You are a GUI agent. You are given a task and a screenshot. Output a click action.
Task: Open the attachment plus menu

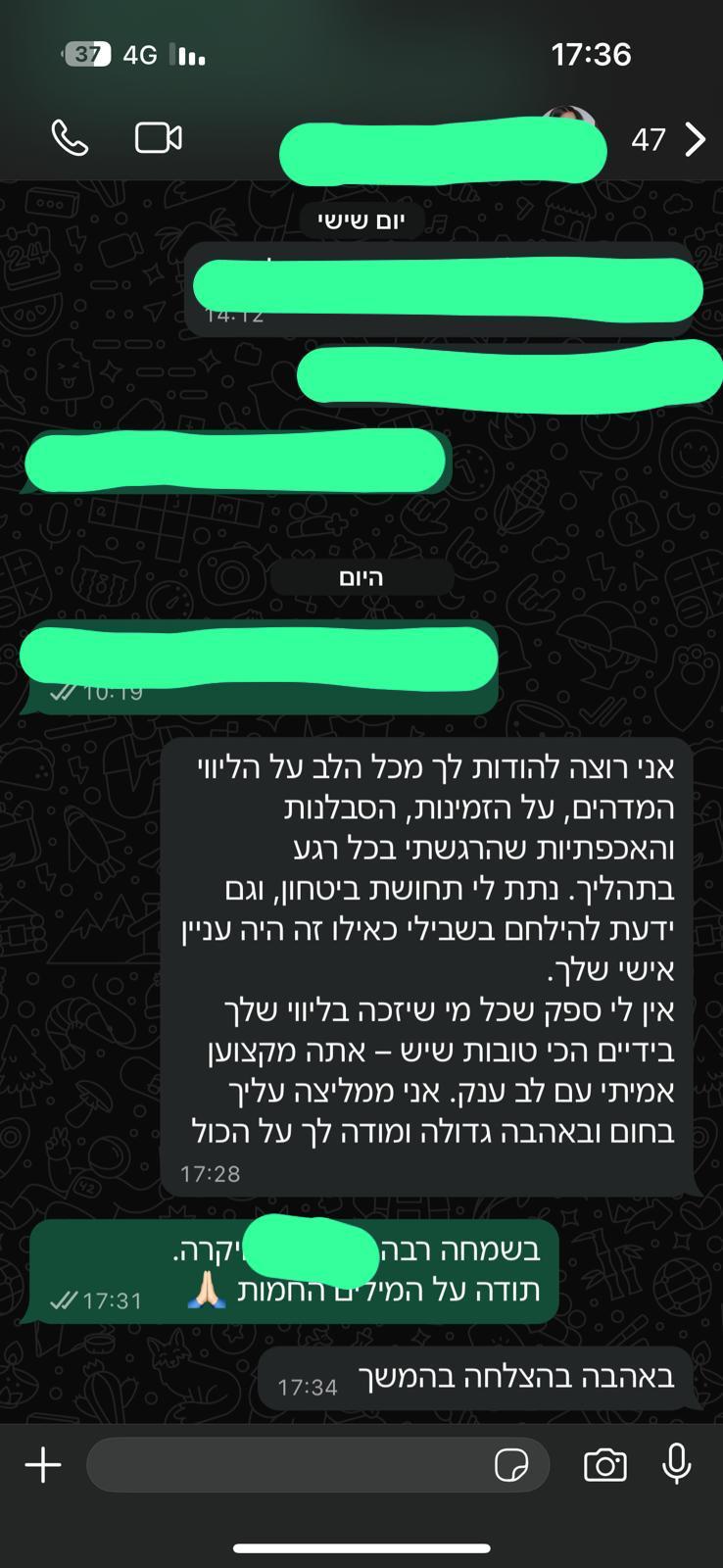[43, 1465]
